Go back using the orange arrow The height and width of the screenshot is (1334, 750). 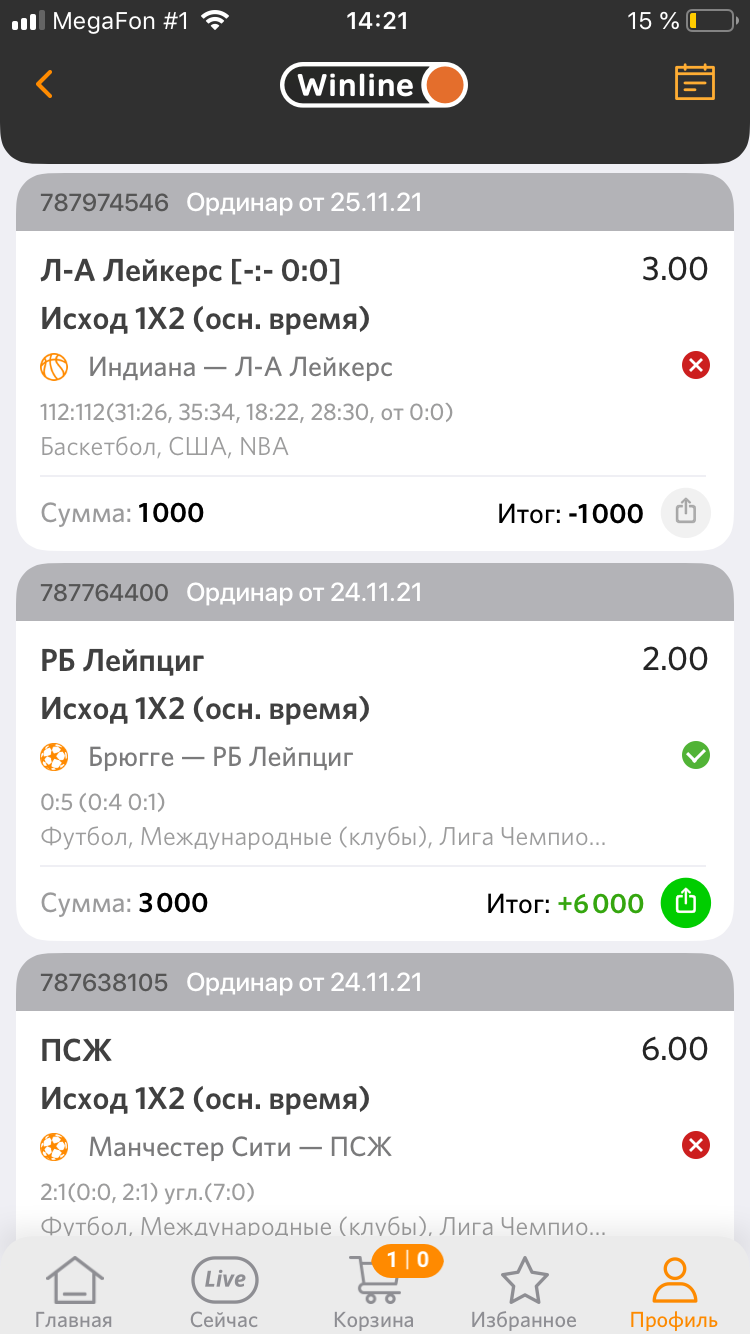(x=44, y=84)
